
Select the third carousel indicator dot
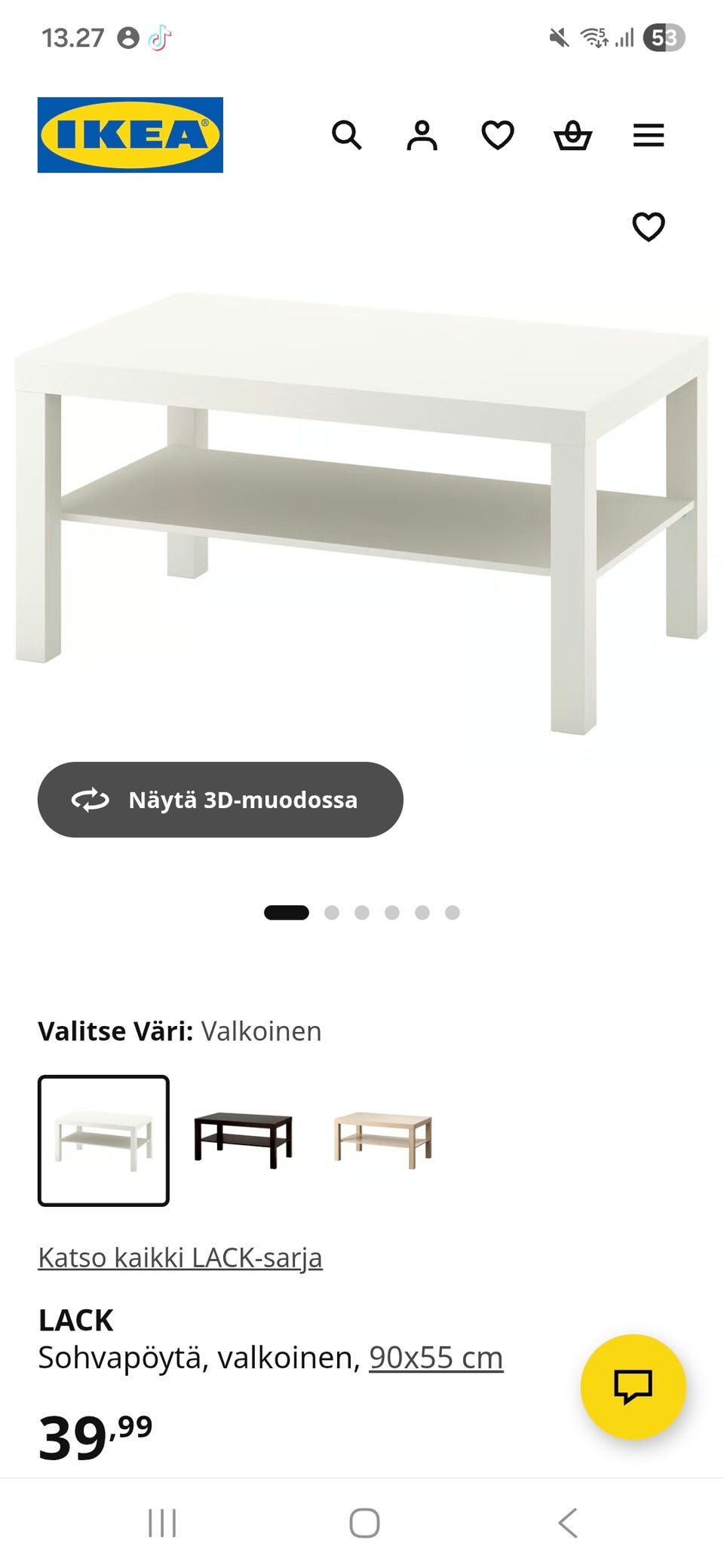[x=361, y=912]
